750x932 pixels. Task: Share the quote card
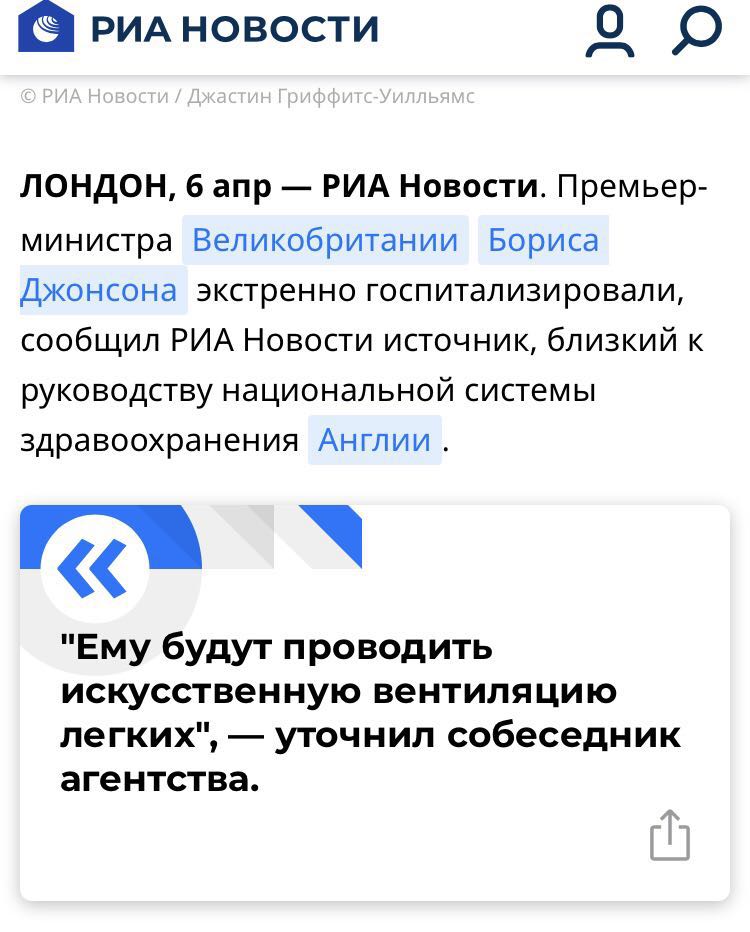670,835
